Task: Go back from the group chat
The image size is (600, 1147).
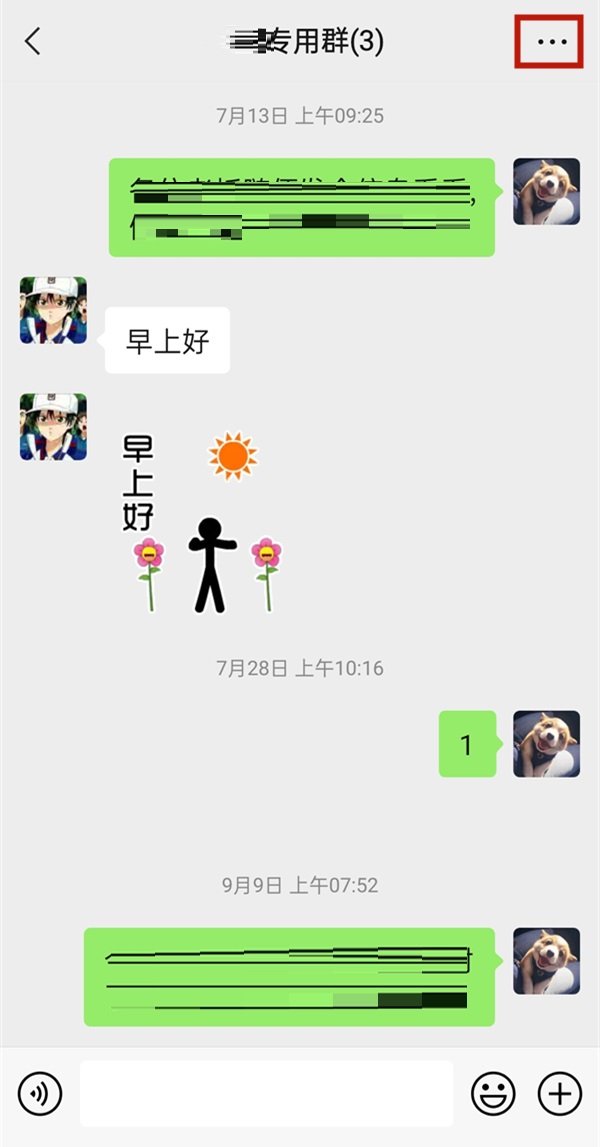Action: [x=33, y=41]
